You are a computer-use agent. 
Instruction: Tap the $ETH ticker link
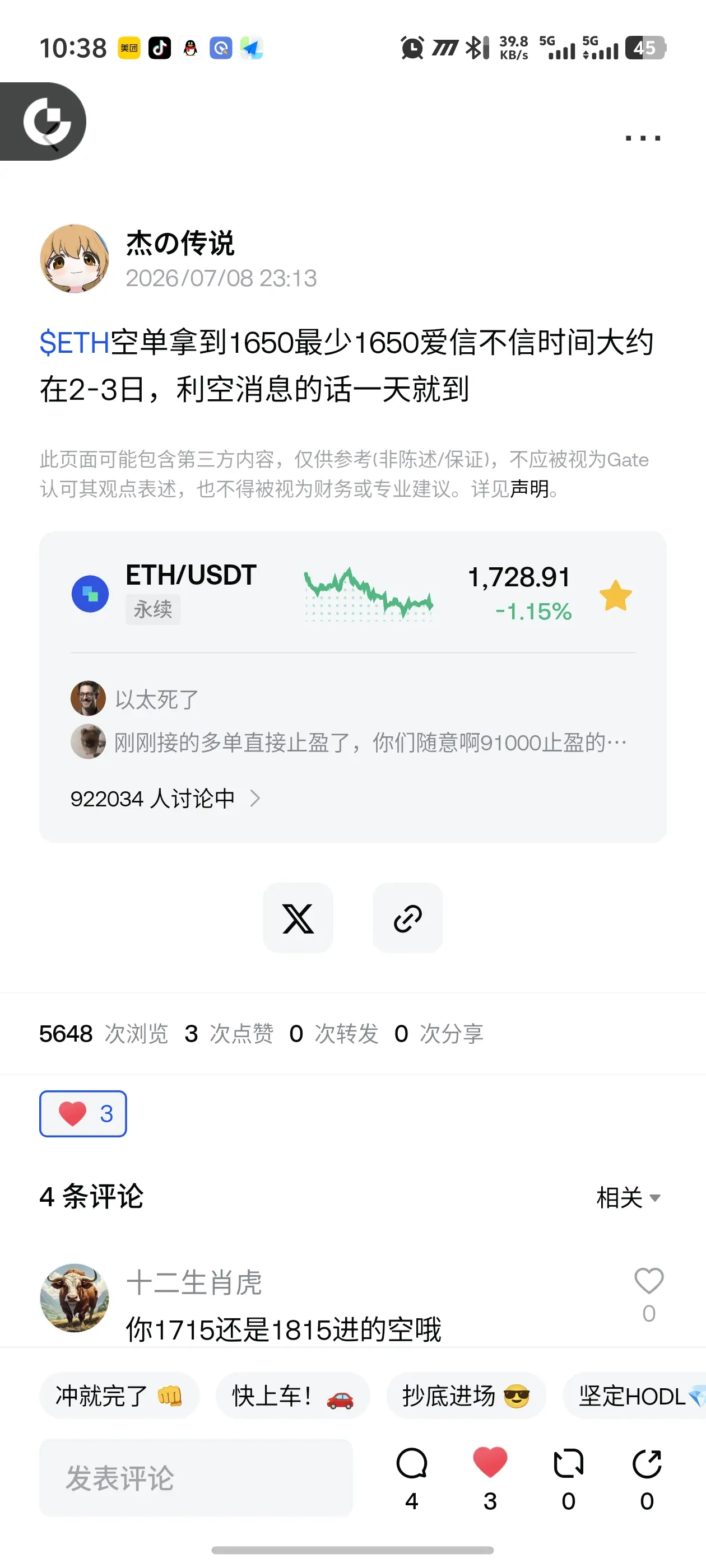[x=75, y=343]
